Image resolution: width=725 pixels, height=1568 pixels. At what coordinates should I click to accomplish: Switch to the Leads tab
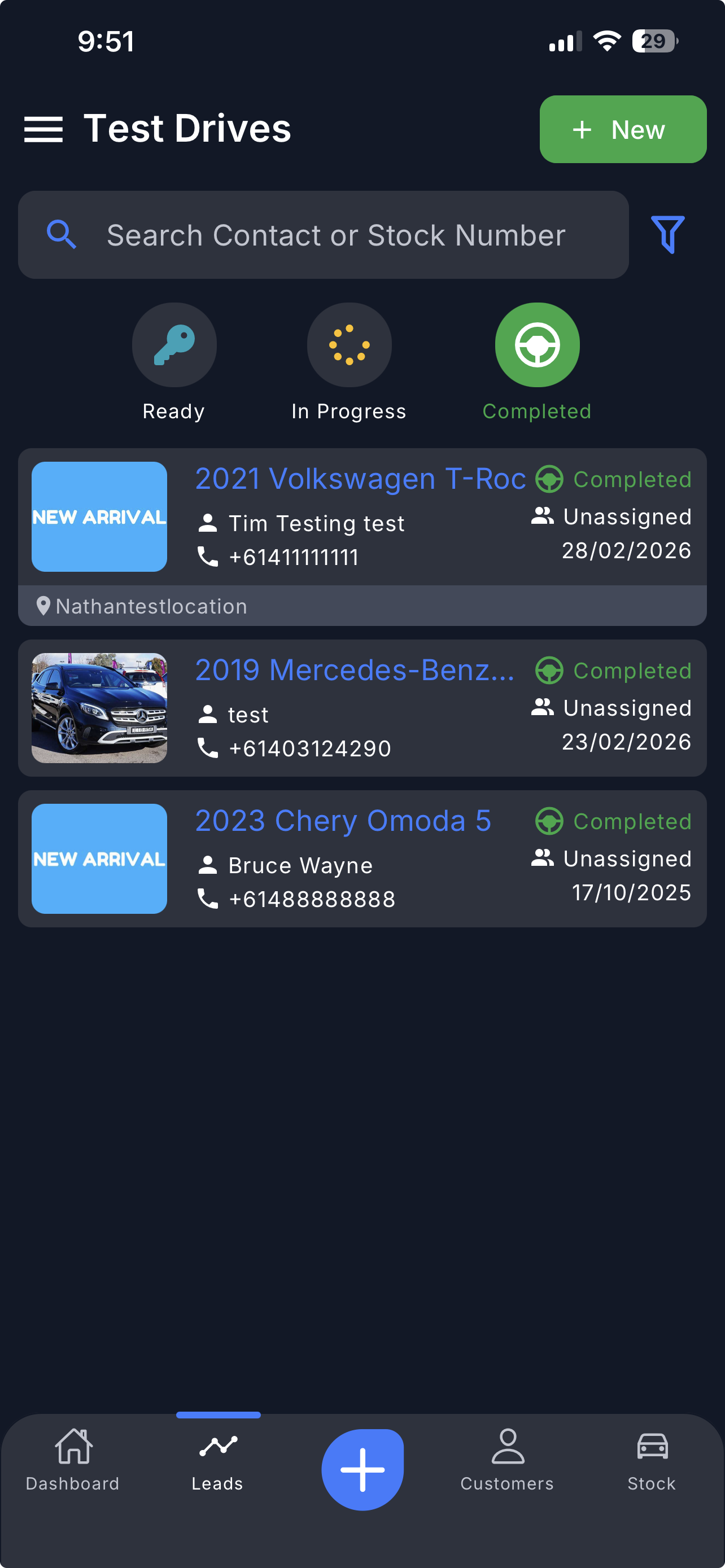(x=218, y=1460)
